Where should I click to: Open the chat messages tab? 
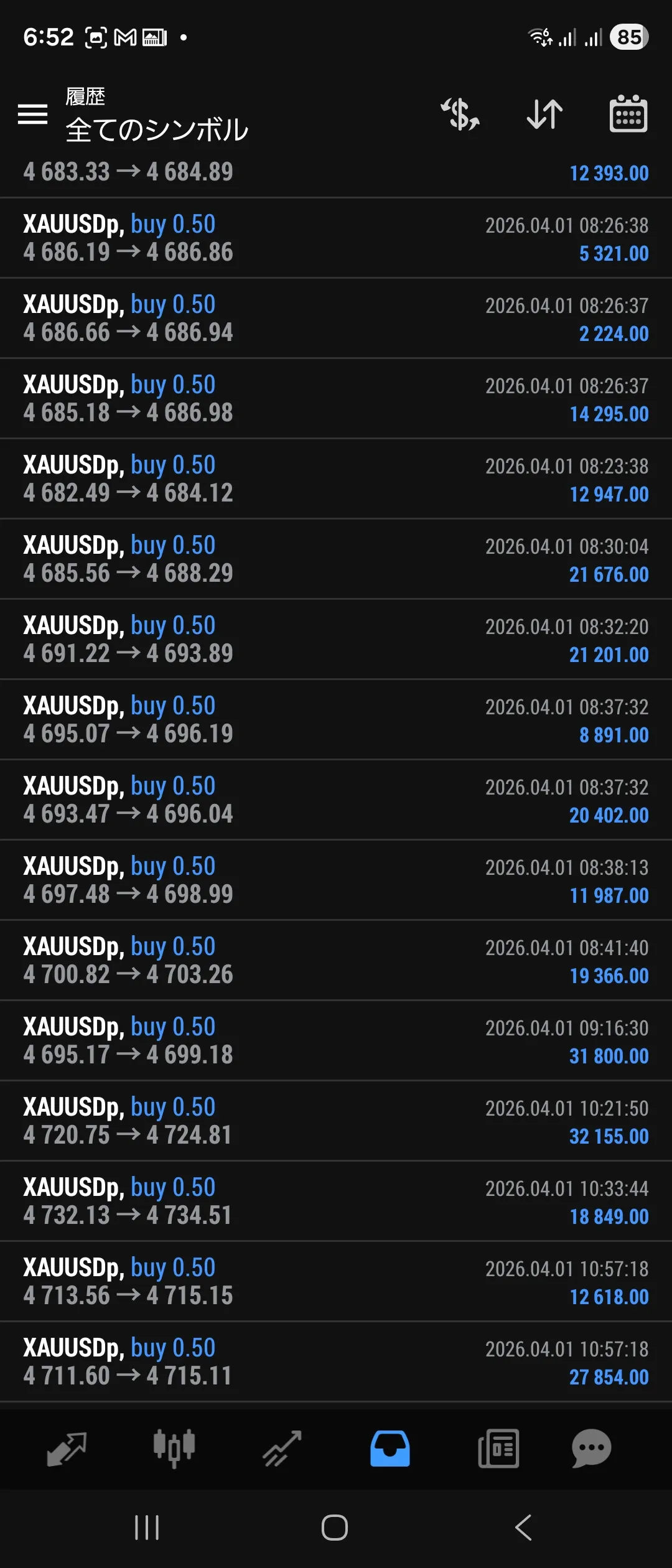point(591,1449)
